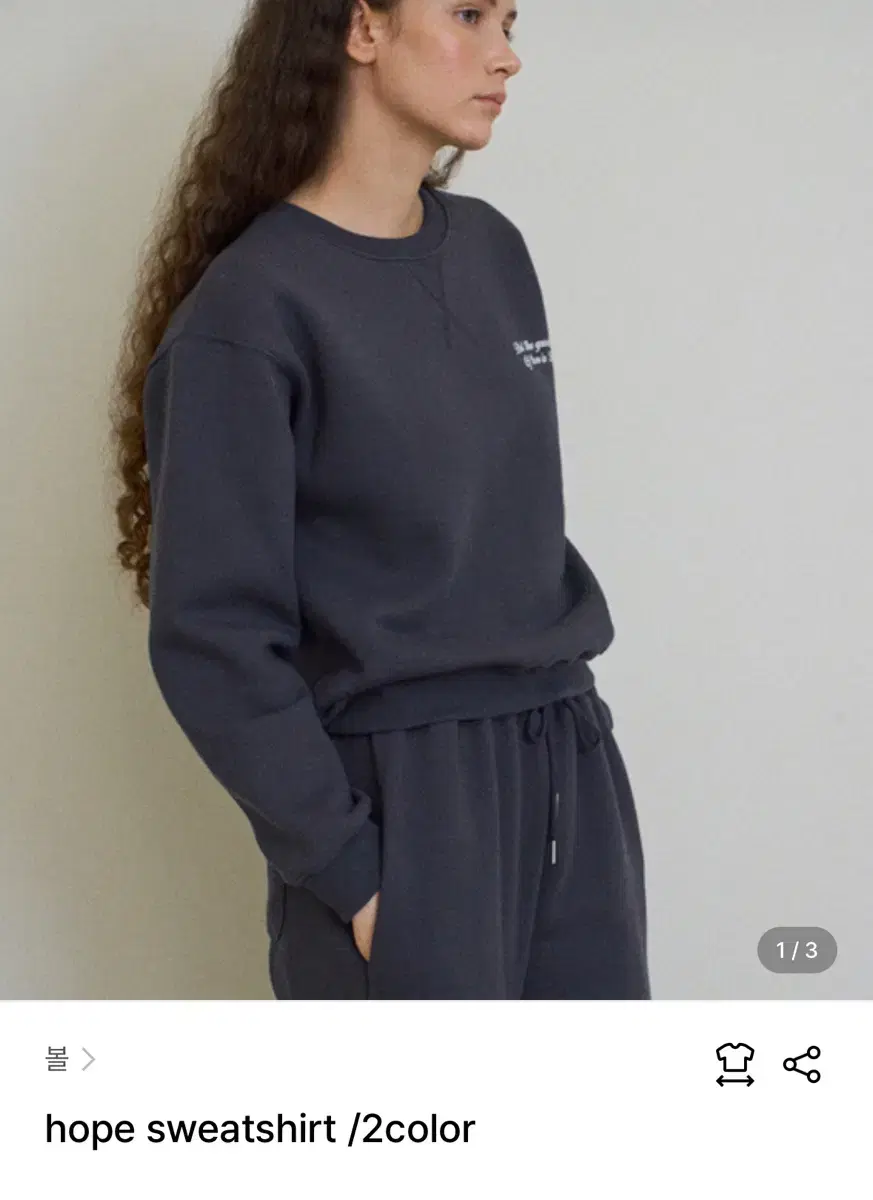
Task: Select the photo counter showing 1/3
Action: [x=796, y=951]
